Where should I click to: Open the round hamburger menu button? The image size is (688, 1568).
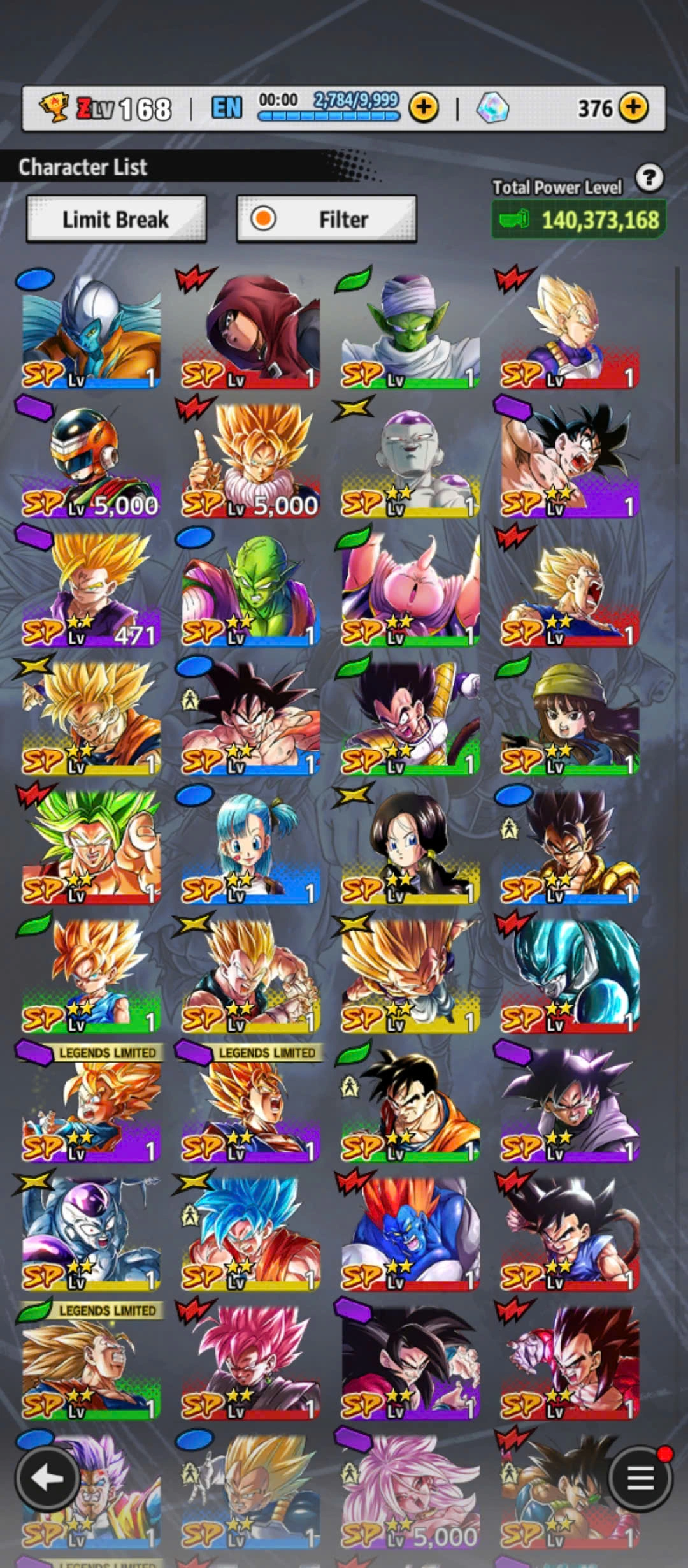(x=640, y=1479)
